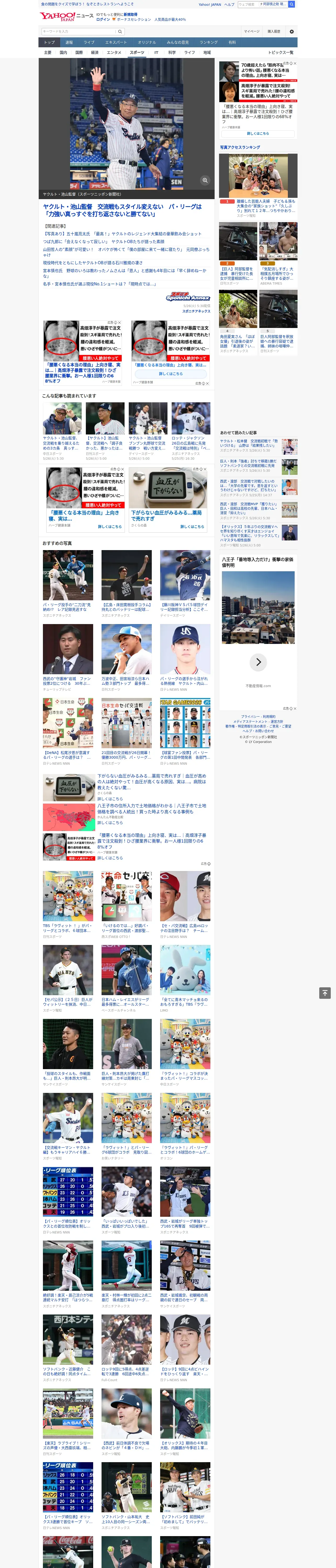
Task: Enlarge the main article photo with magnifier icon
Action: pos(205,180)
